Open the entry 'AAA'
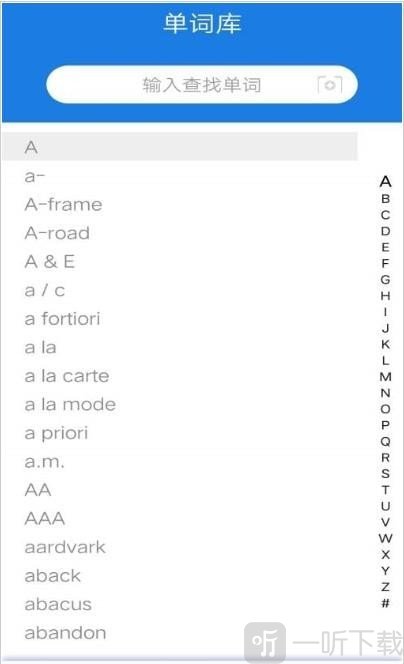 click(x=44, y=519)
